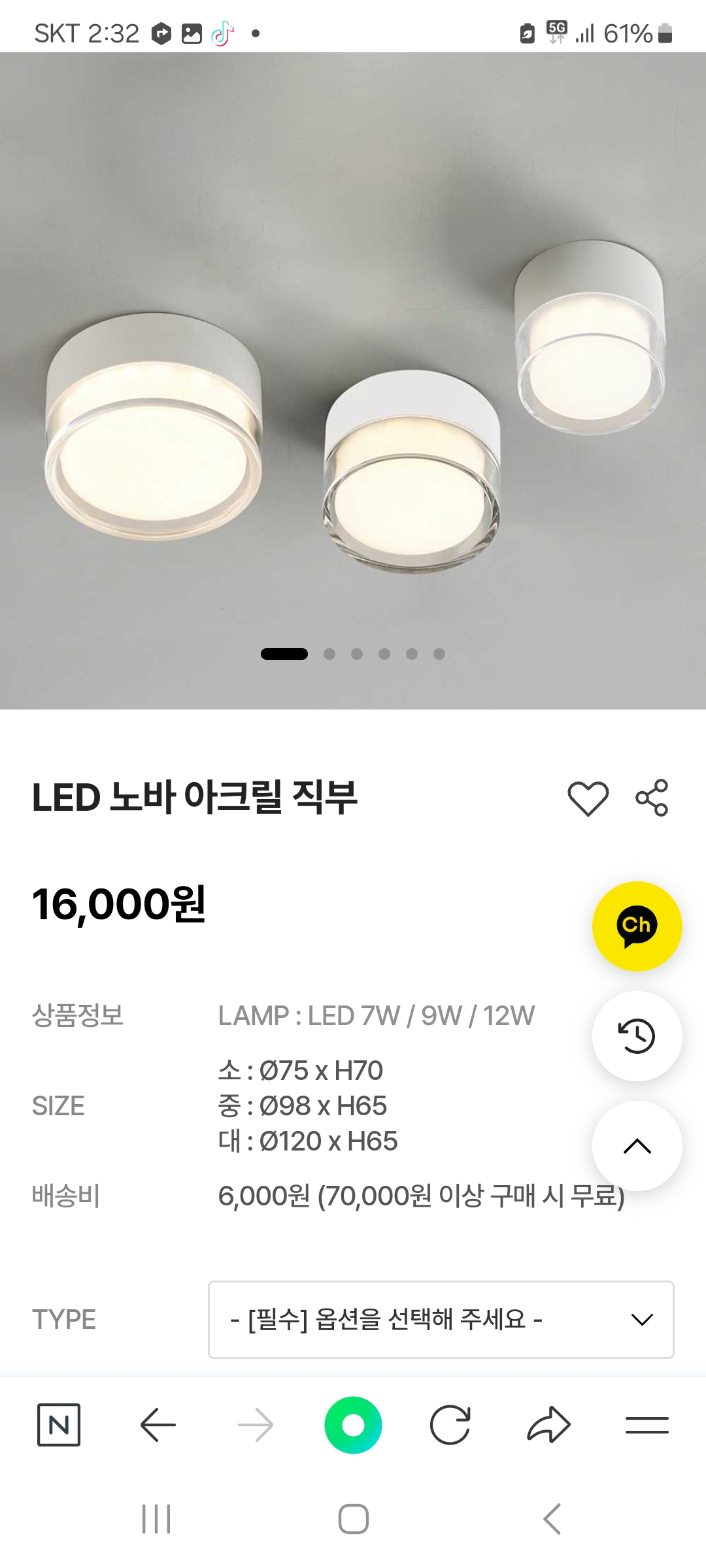
Task: Open the browser menu
Action: [x=647, y=1424]
